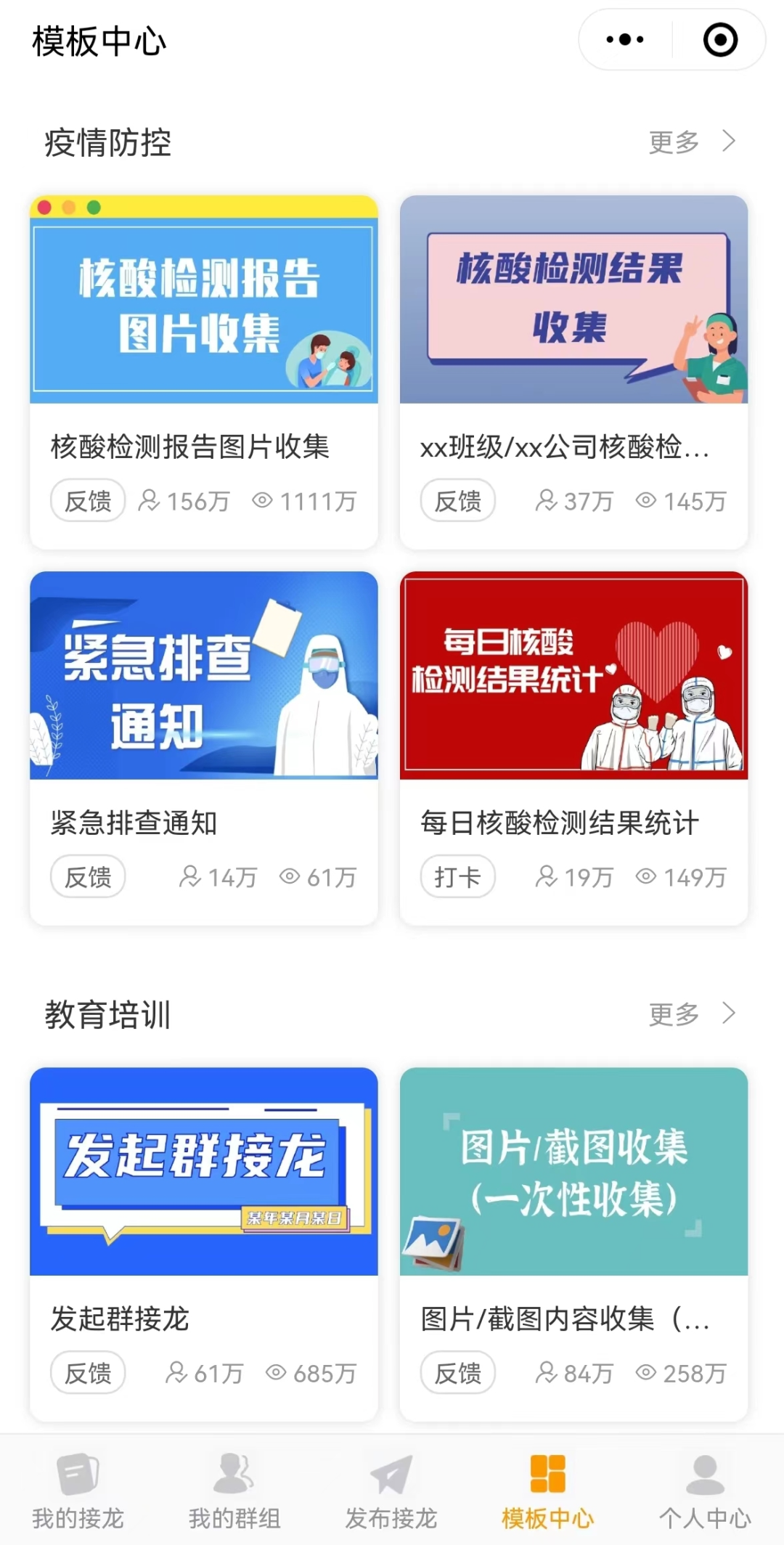Open the mini program more options menu
This screenshot has height=1545, width=784.
[x=625, y=40]
